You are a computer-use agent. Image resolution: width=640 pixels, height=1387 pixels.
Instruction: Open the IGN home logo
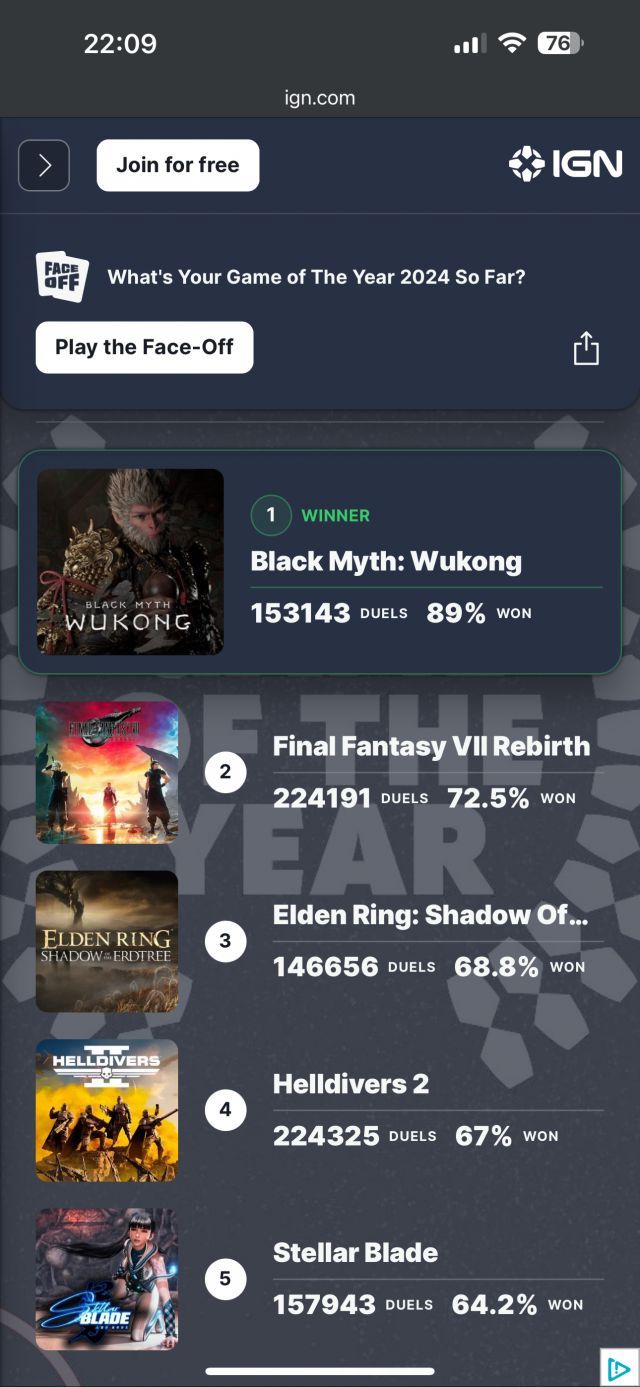(565, 164)
